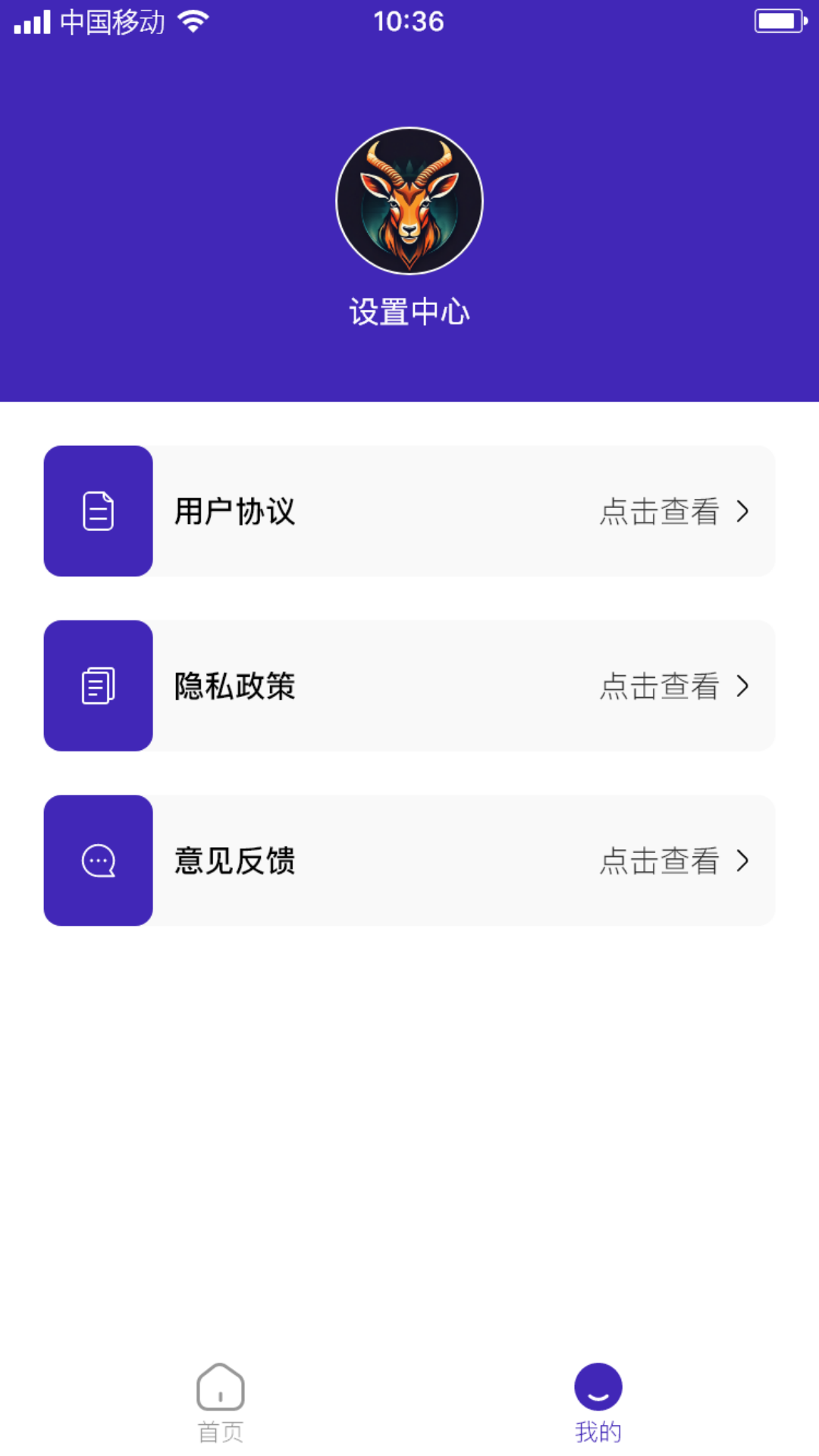Open 隐私政策 via 点击查看 link
Image resolution: width=819 pixels, height=1456 pixels.
658,686
